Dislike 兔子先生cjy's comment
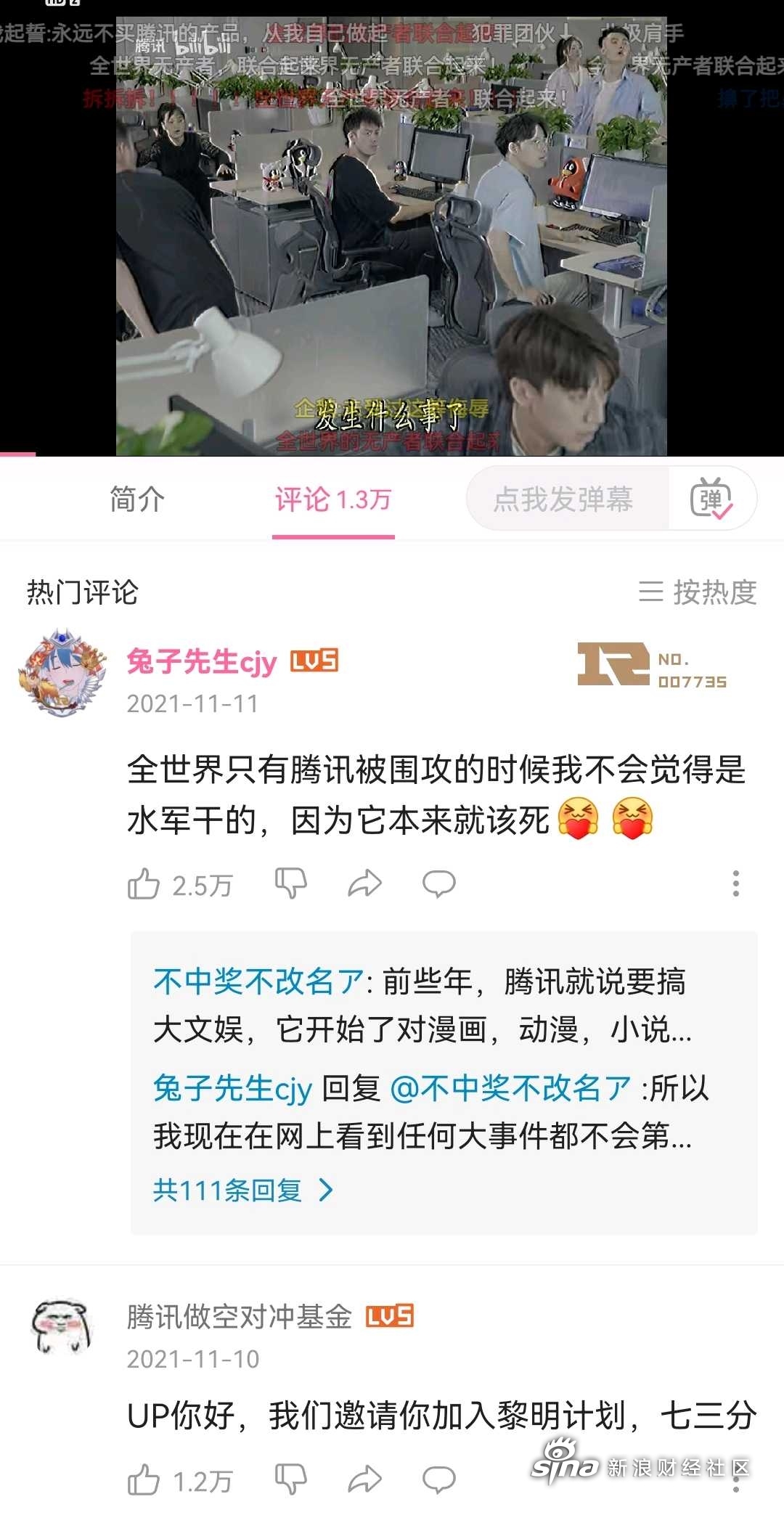784x1515 pixels. click(x=291, y=883)
